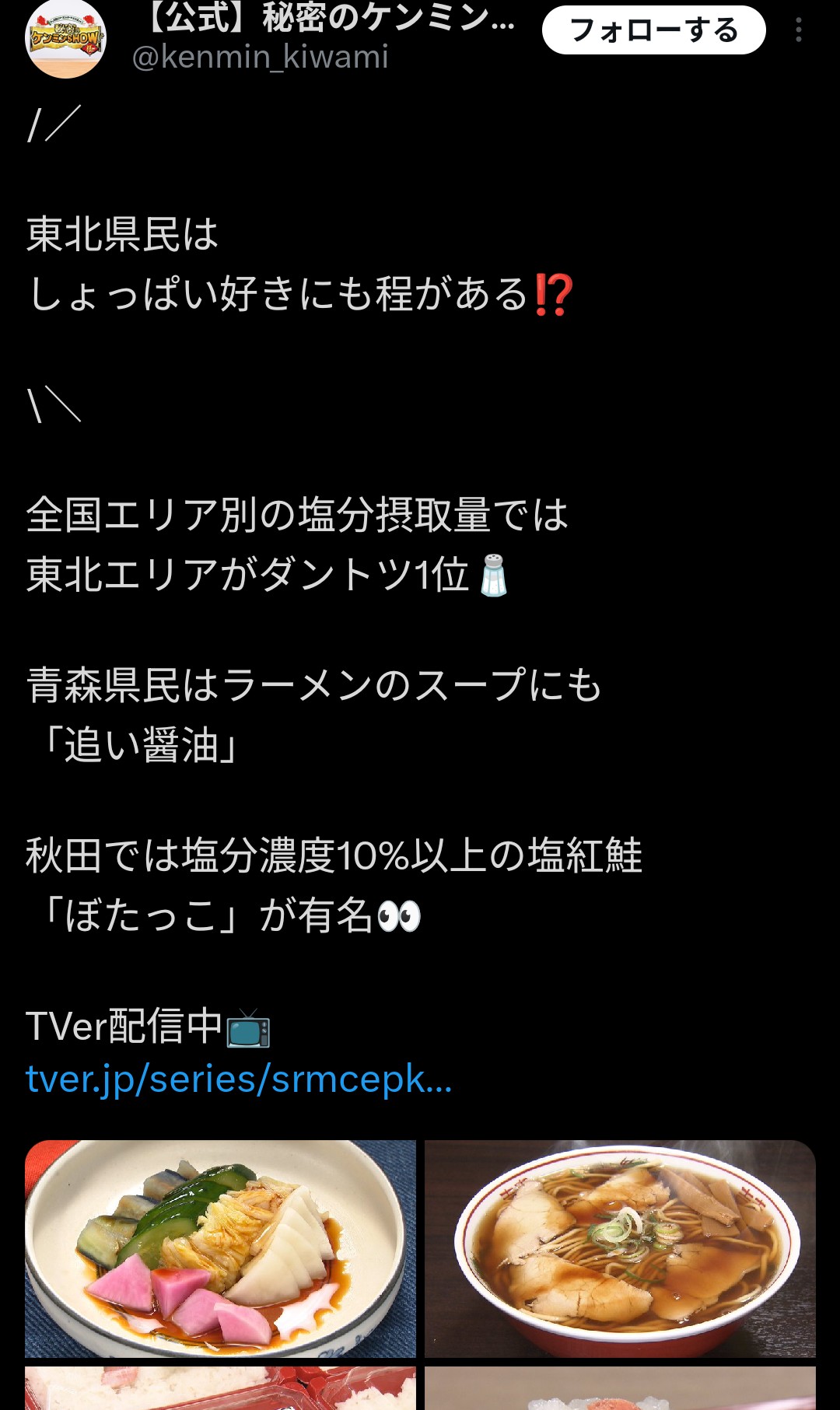The height and width of the screenshot is (1410, 840).
Task: View the ramen bowl photo
Action: (620, 1248)
